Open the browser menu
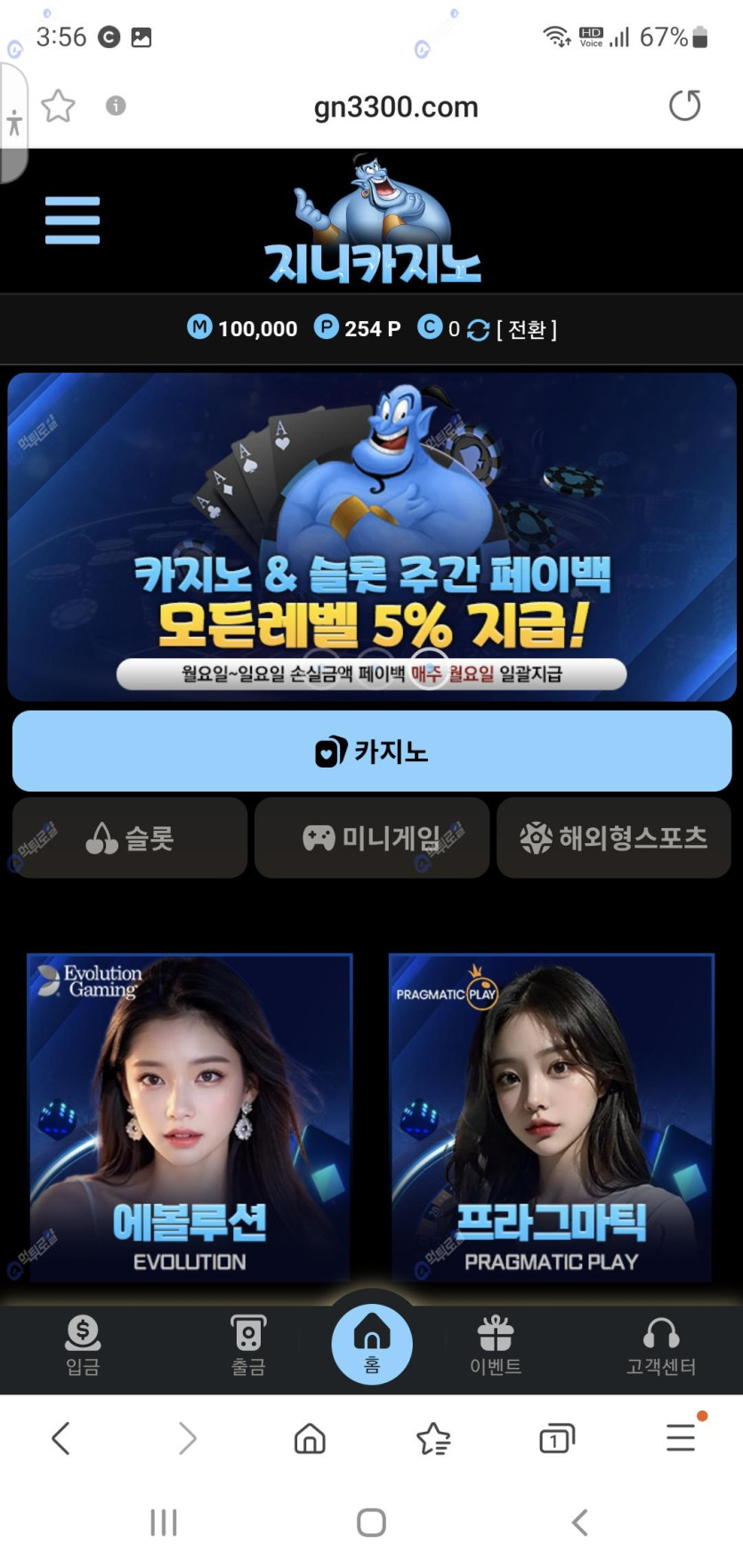This screenshot has width=743, height=1568. [681, 1438]
